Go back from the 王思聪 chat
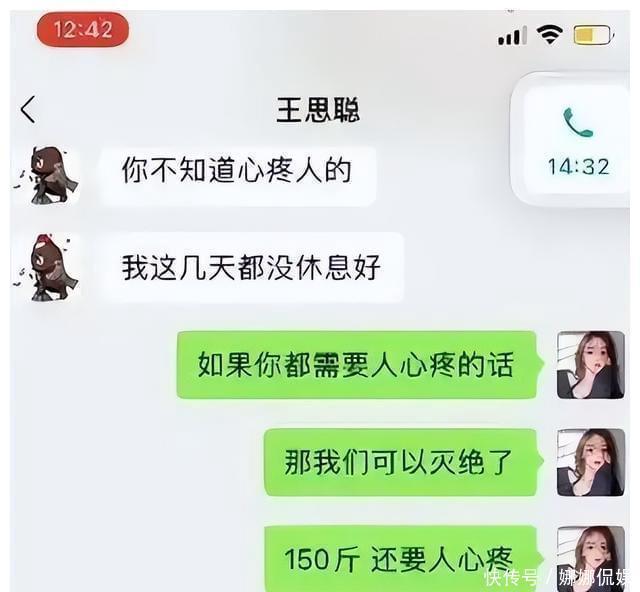 pos(28,109)
